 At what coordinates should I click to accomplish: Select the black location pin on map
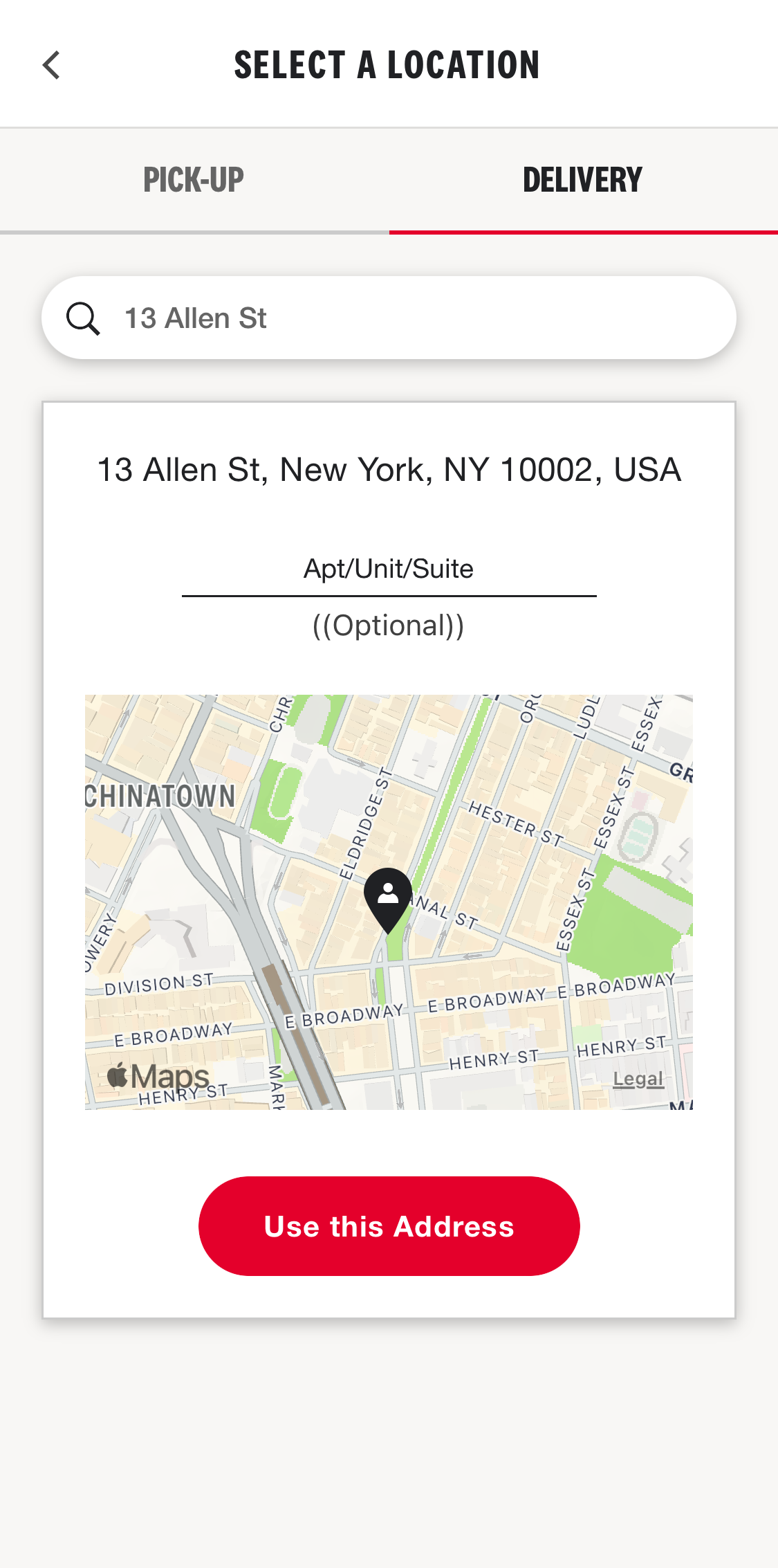[x=389, y=900]
